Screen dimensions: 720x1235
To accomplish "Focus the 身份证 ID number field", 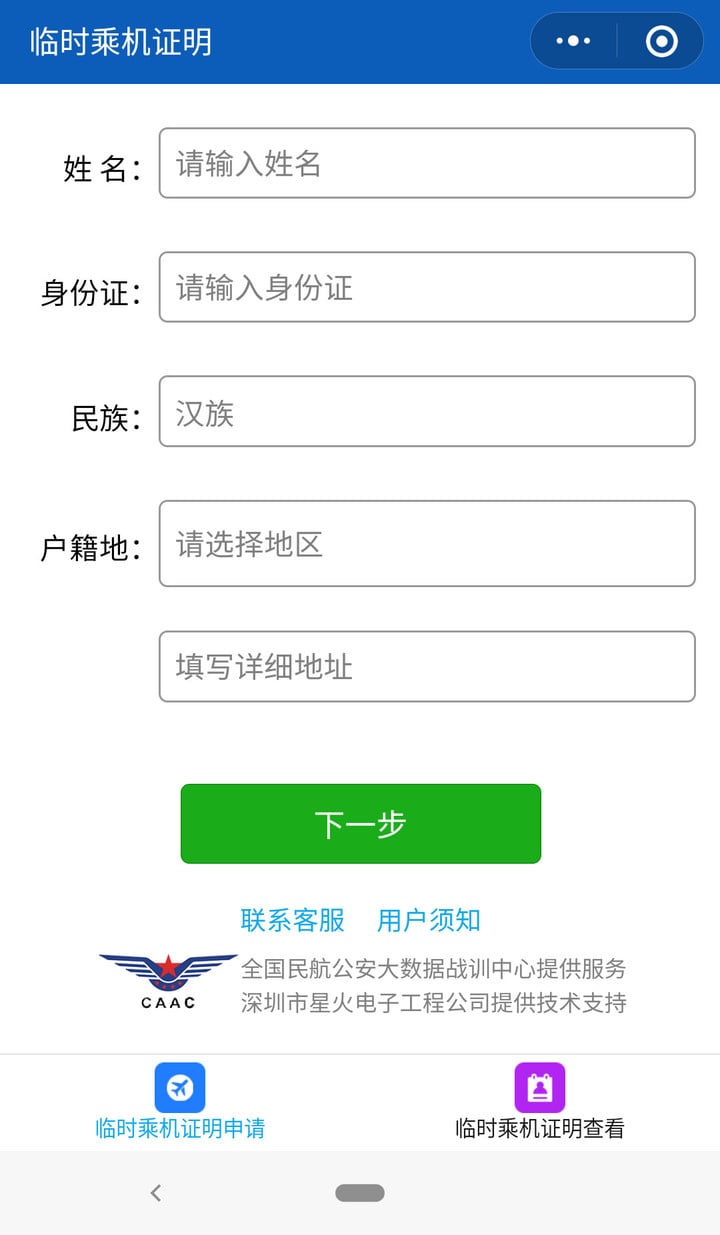I will coord(427,287).
